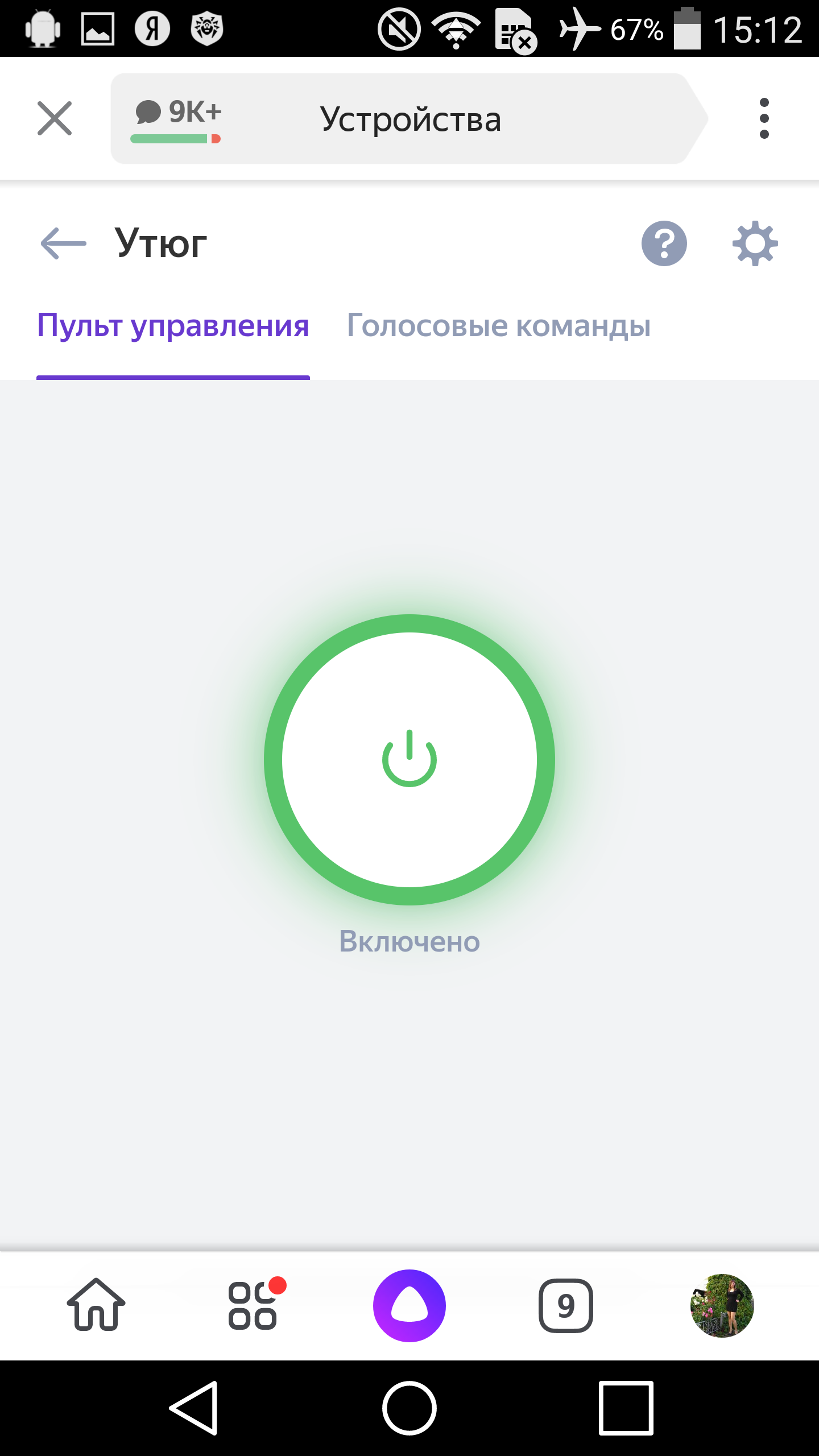This screenshot has height=1456, width=819.
Task: Select the Пульт управления tab
Action: pos(173,326)
